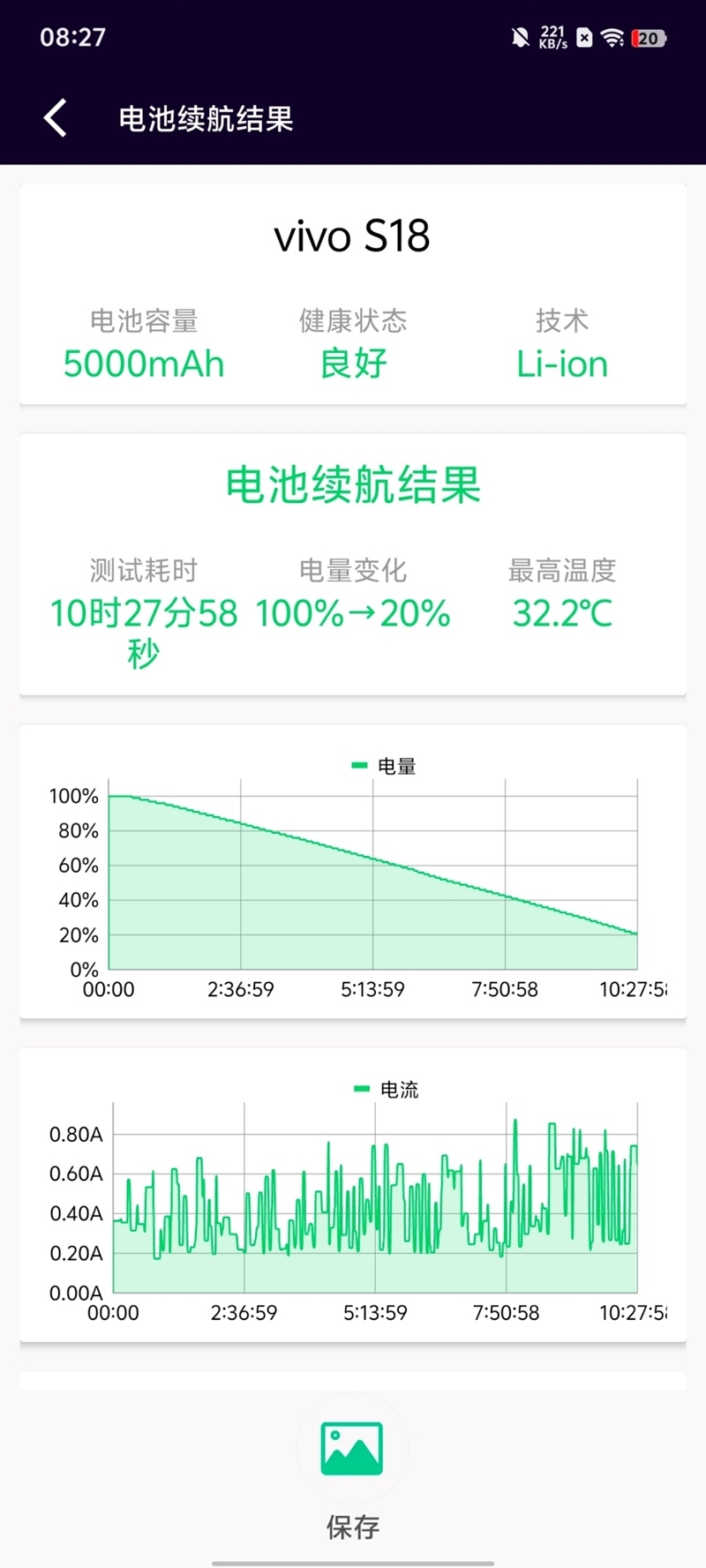Tap the clock showing 08:27
The width and height of the screenshot is (706, 1568).
(x=74, y=37)
